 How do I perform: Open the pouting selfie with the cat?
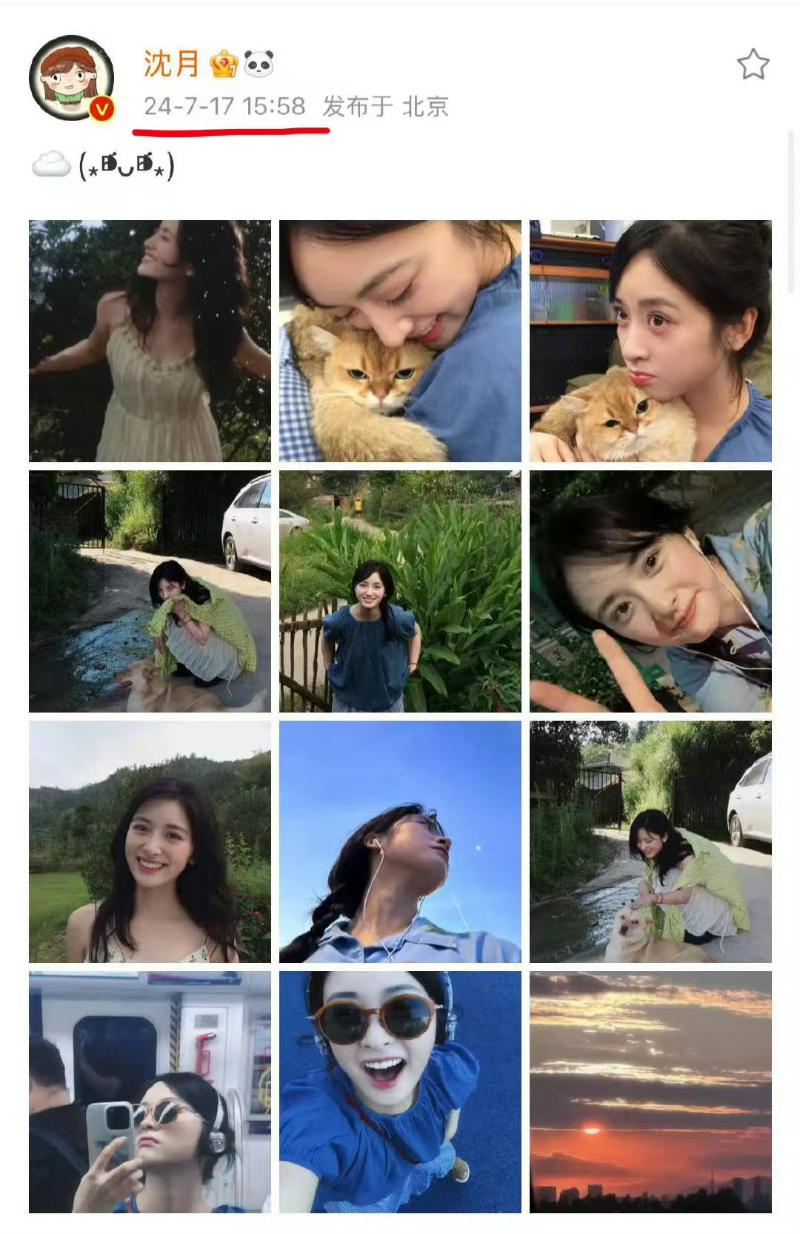pyautogui.click(x=651, y=341)
